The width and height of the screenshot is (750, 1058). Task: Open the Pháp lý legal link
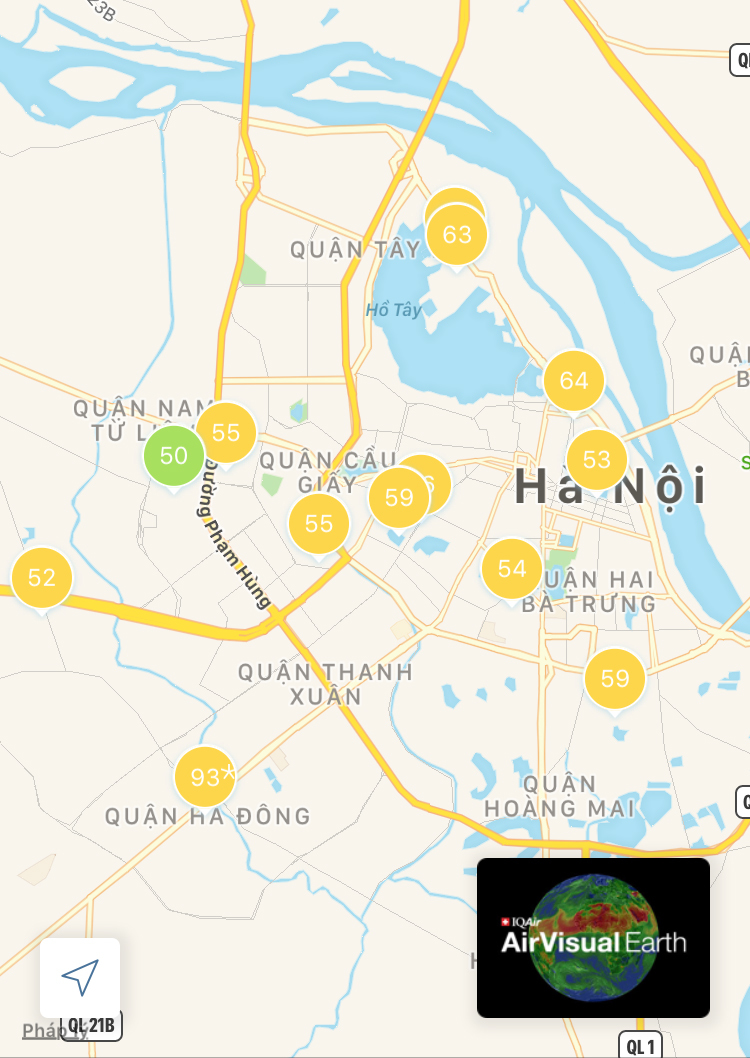pos(40,1031)
